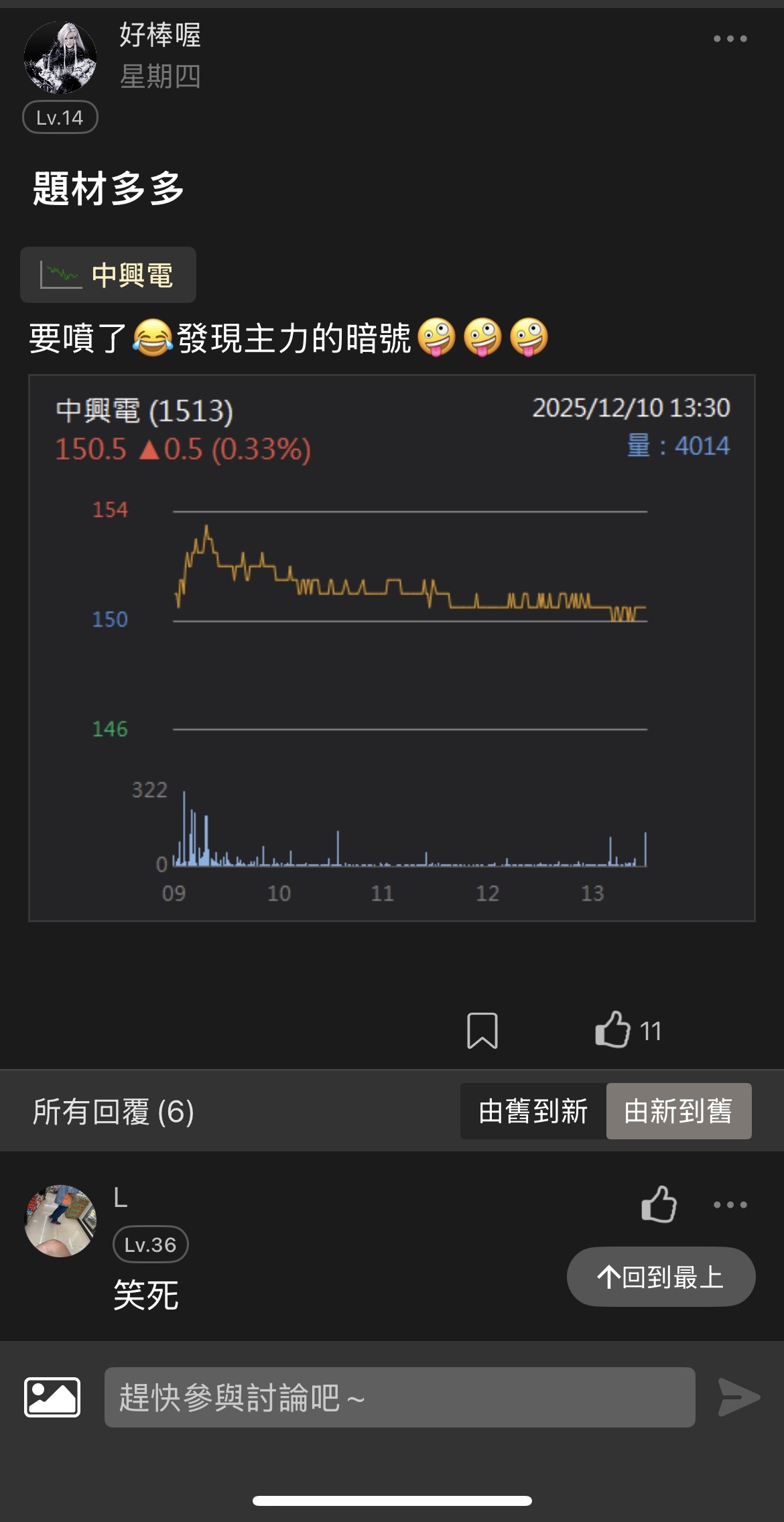Tap 回到最上 to return to top
This screenshot has width=784, height=1522.
tap(661, 1277)
